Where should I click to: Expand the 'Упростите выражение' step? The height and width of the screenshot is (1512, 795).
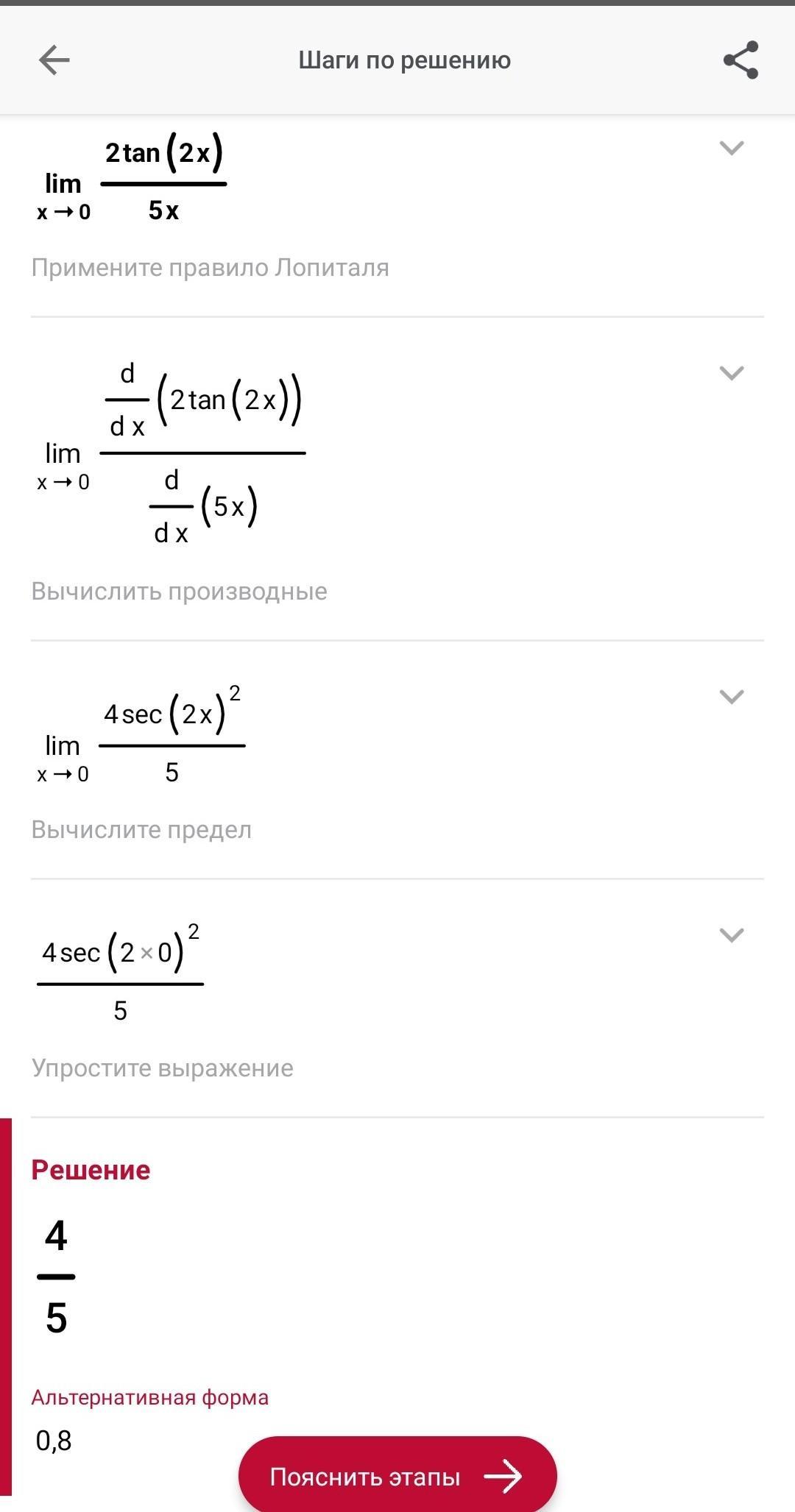point(731,935)
